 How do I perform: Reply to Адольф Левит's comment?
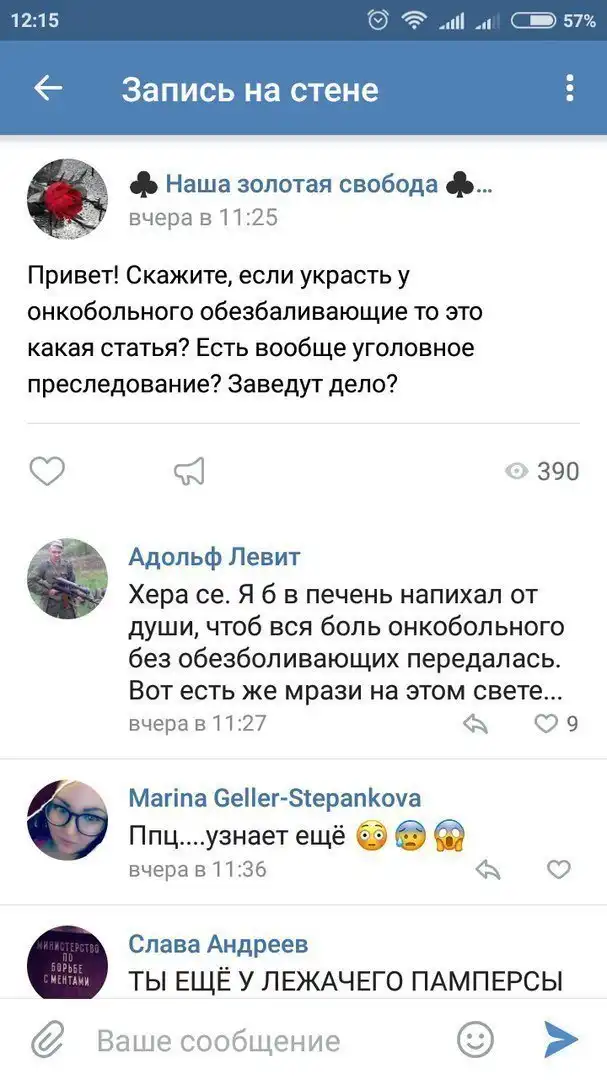tap(476, 724)
